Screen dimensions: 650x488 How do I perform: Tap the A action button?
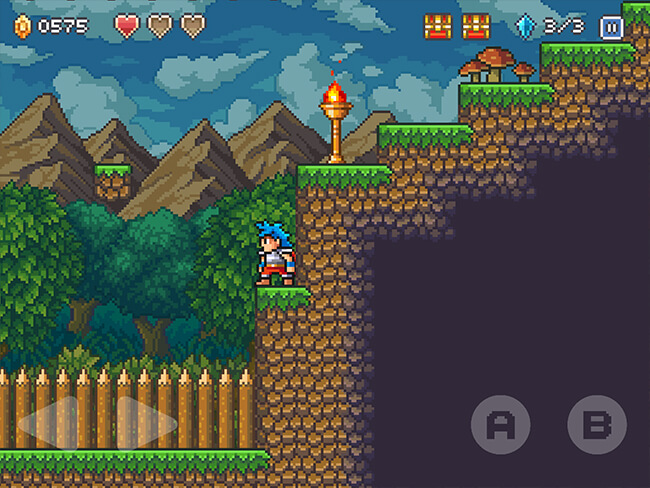coord(500,425)
